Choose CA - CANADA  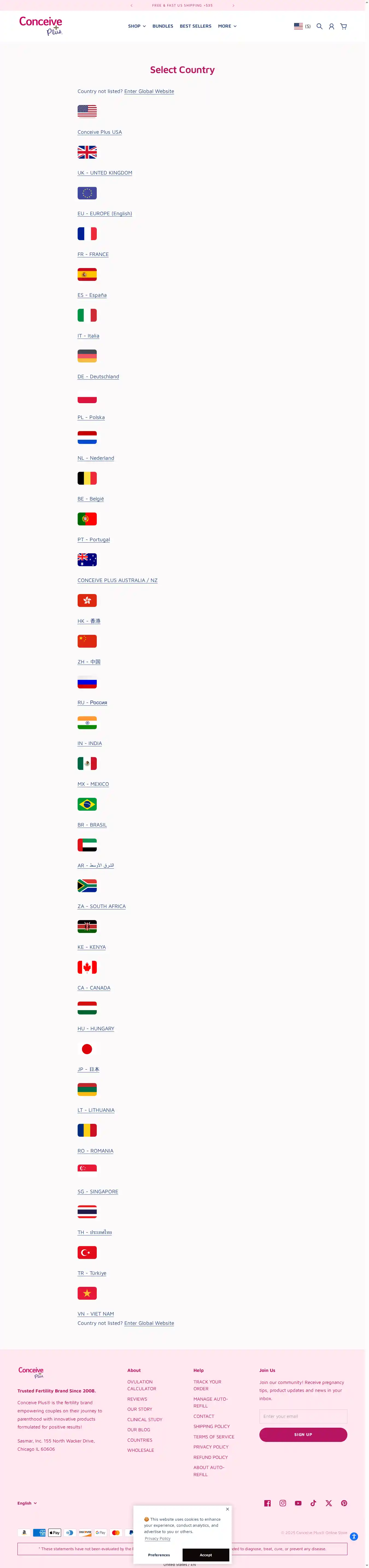pyautogui.click(x=94, y=987)
